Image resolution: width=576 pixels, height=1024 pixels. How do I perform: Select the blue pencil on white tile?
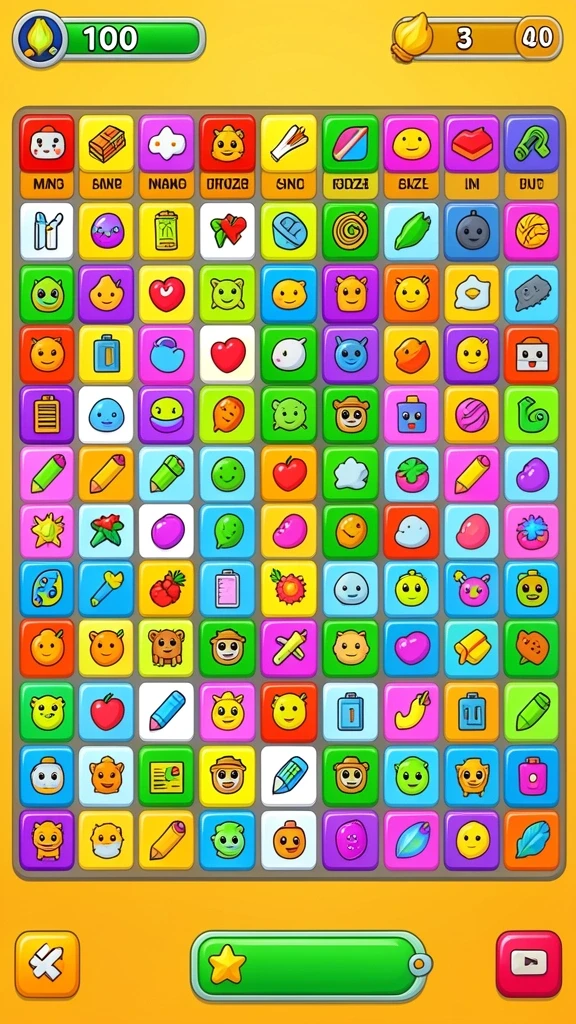pyautogui.click(x=166, y=712)
